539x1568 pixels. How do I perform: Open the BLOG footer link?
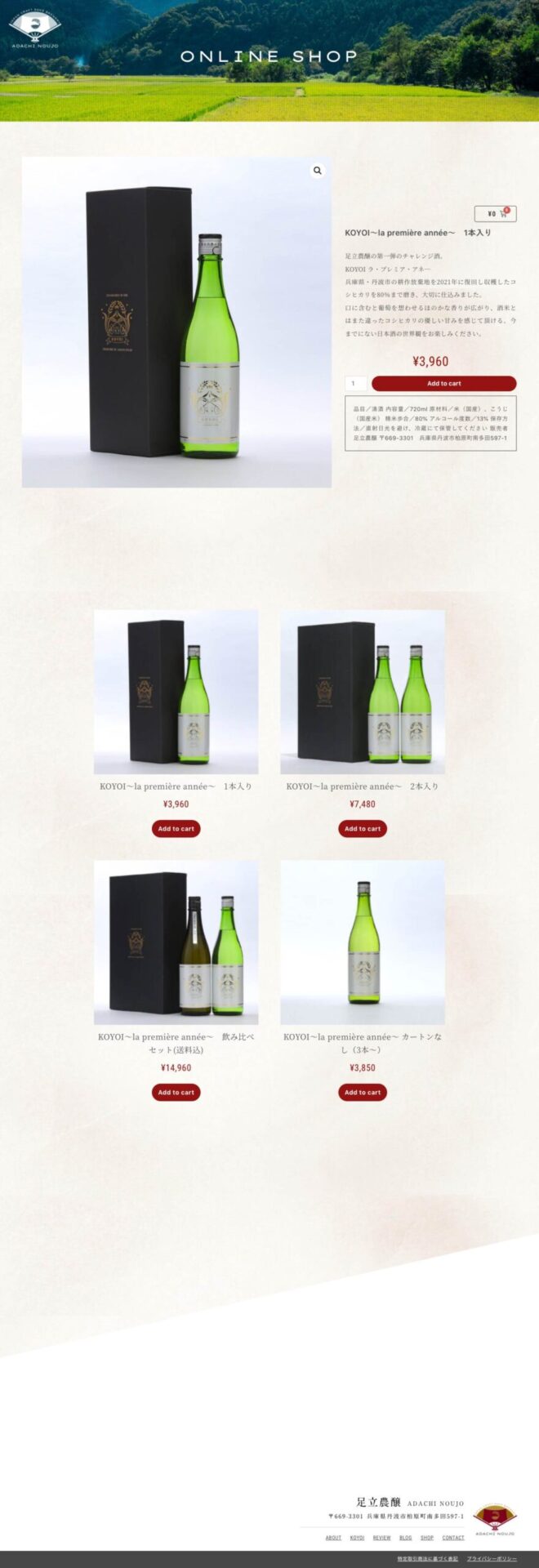click(x=405, y=1538)
